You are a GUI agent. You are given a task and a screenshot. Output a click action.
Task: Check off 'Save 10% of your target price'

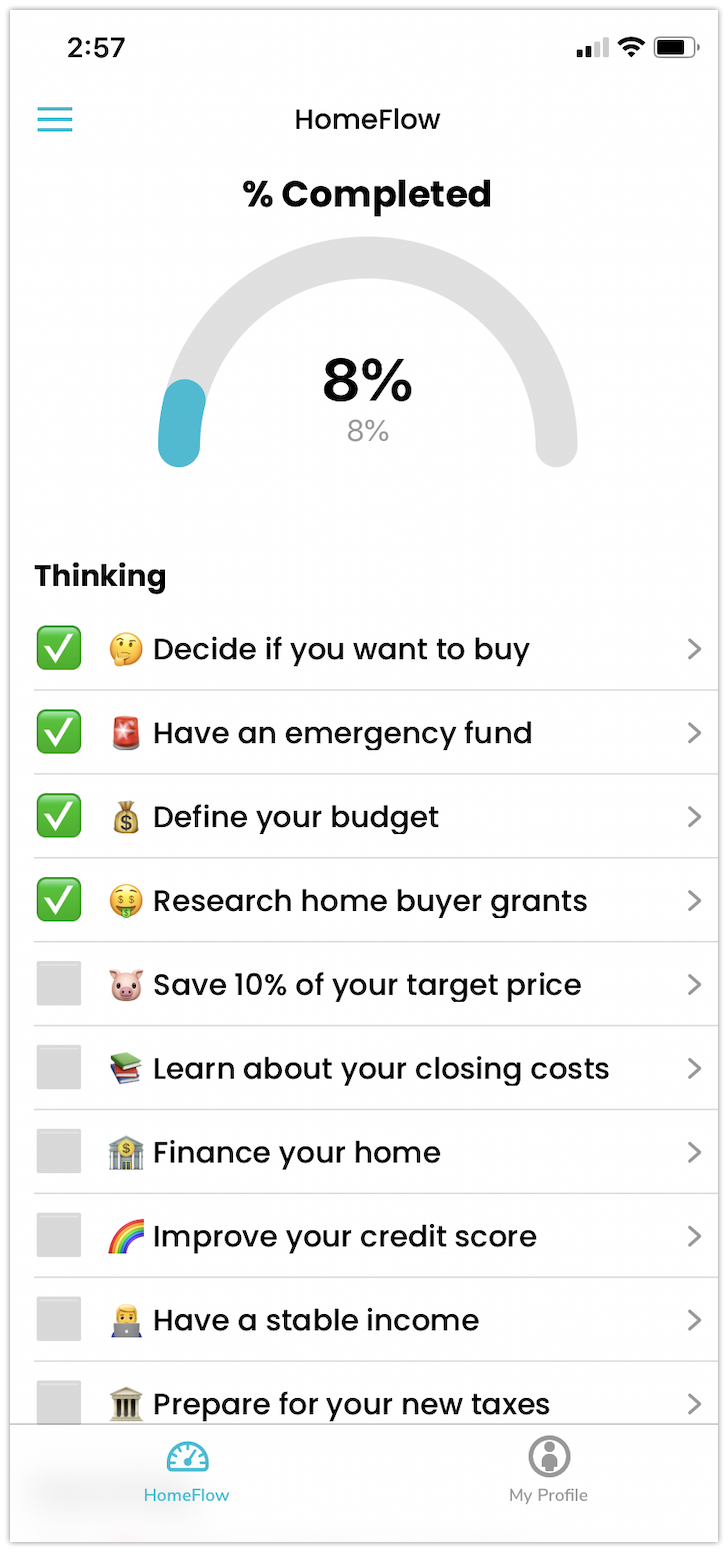pos(59,985)
